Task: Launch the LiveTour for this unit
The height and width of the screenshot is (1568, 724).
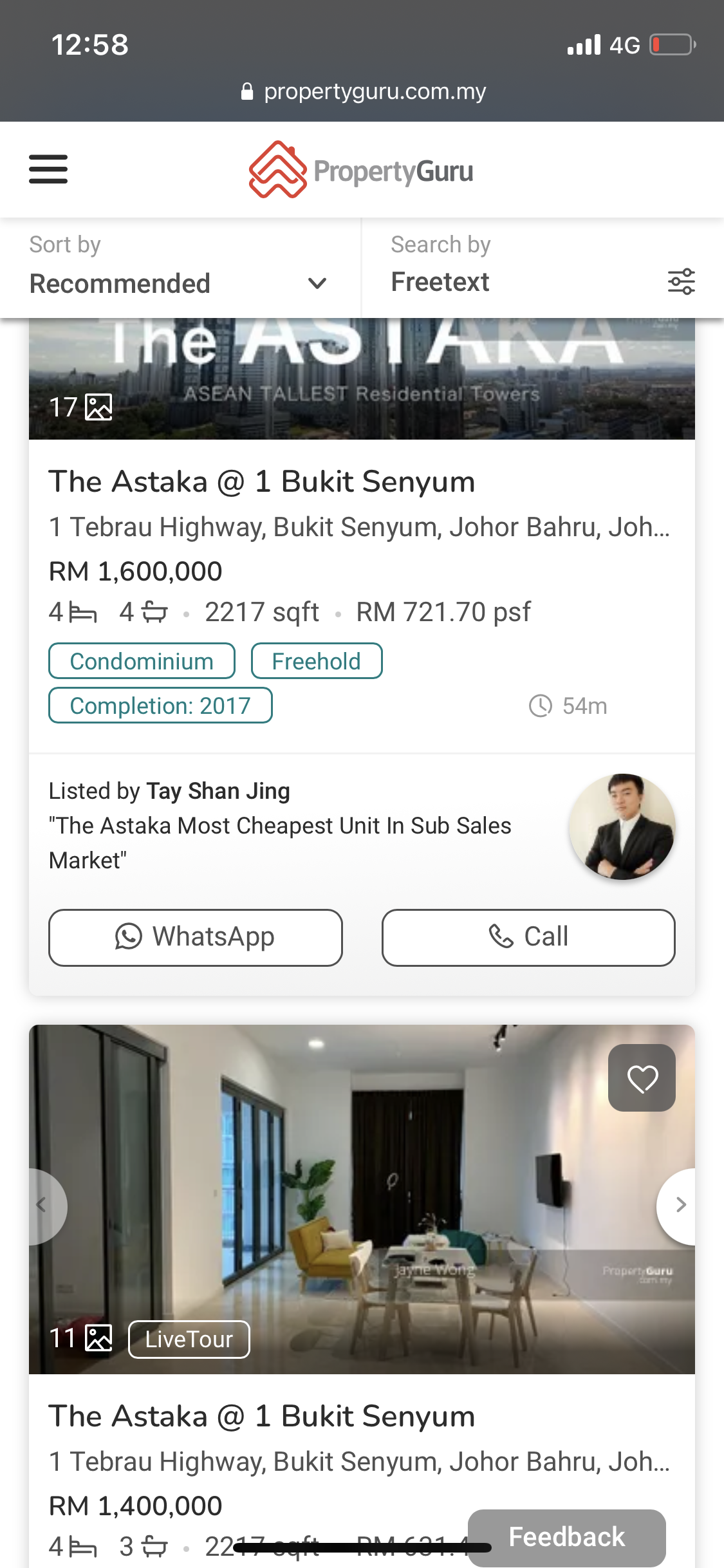Action: pos(189,1339)
